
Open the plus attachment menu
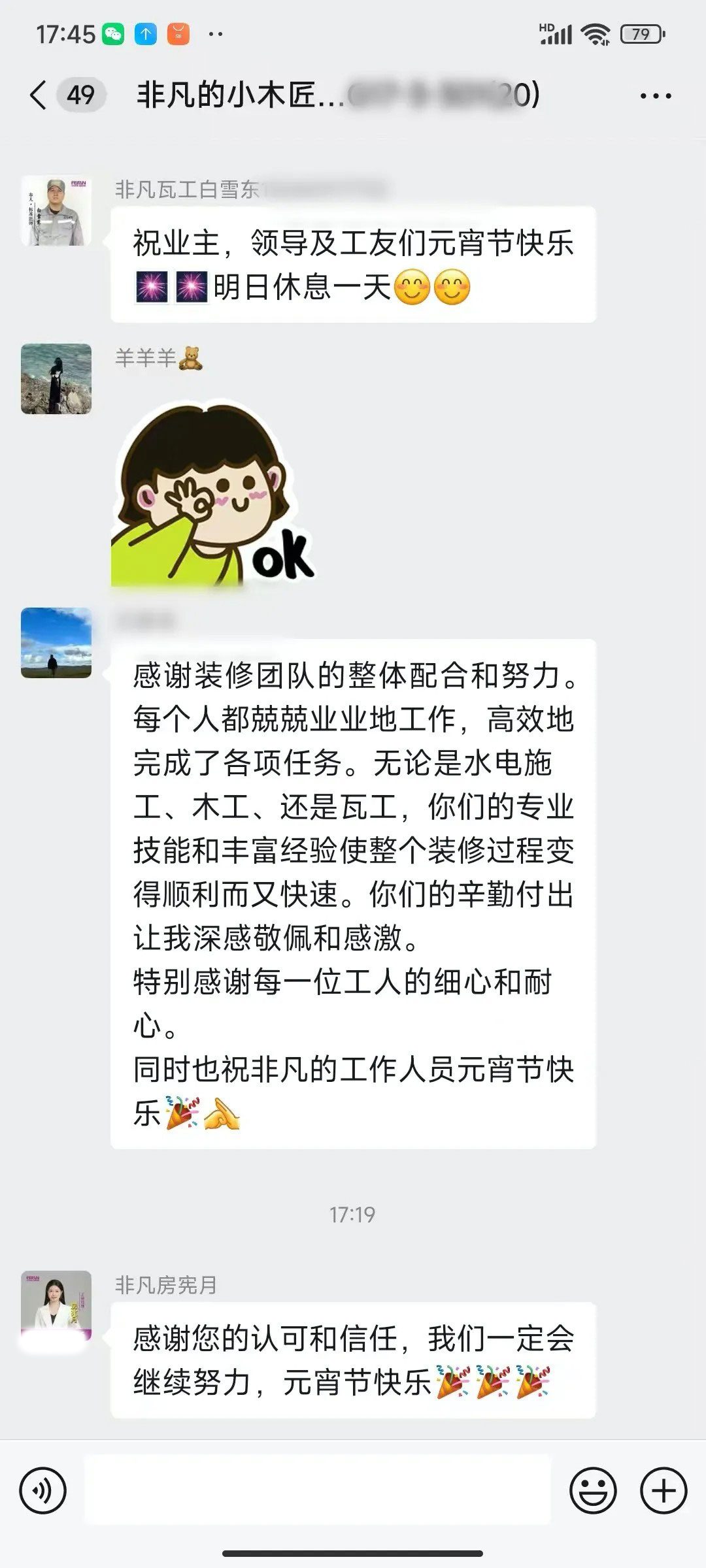tap(664, 1491)
